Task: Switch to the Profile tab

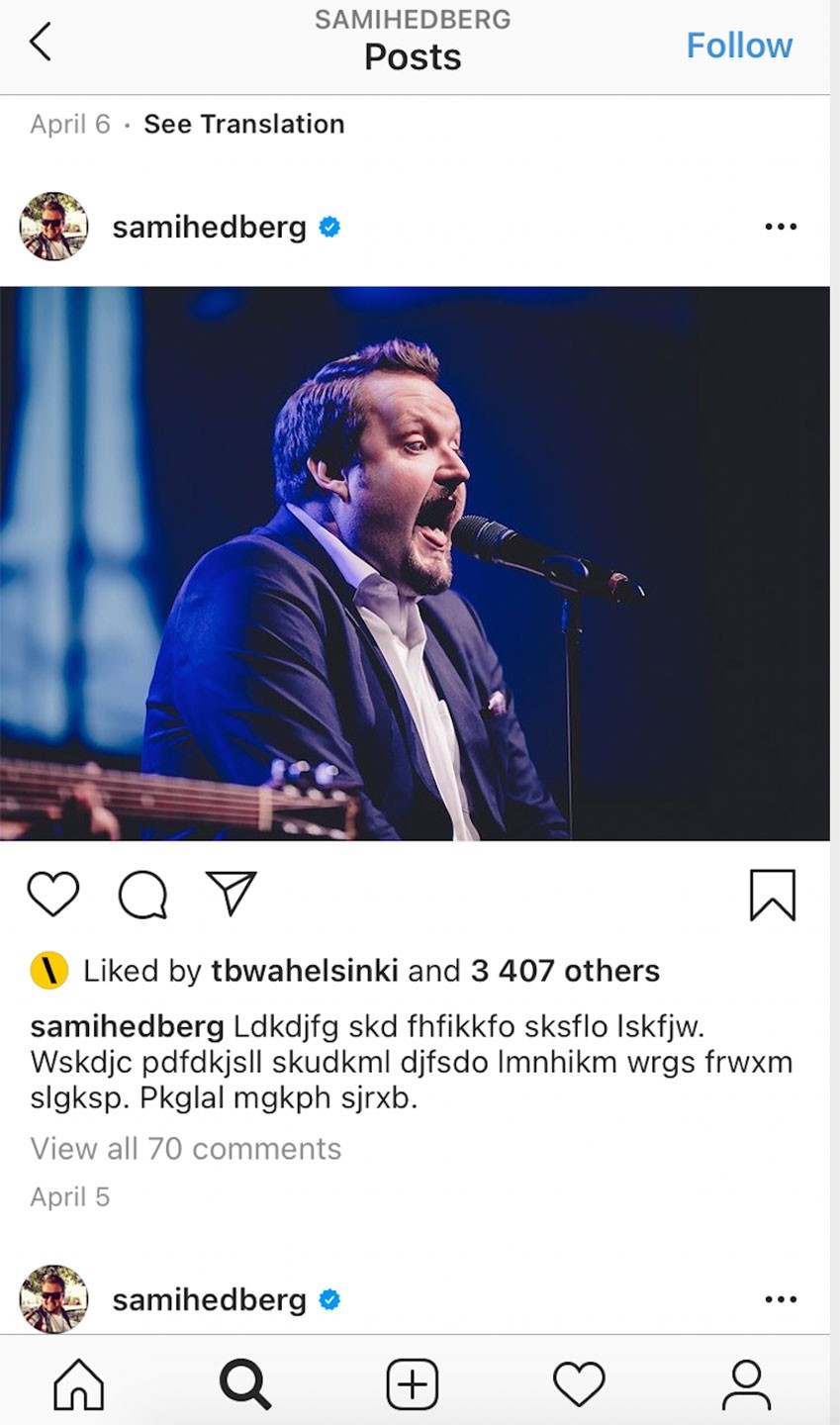Action: (745, 1382)
